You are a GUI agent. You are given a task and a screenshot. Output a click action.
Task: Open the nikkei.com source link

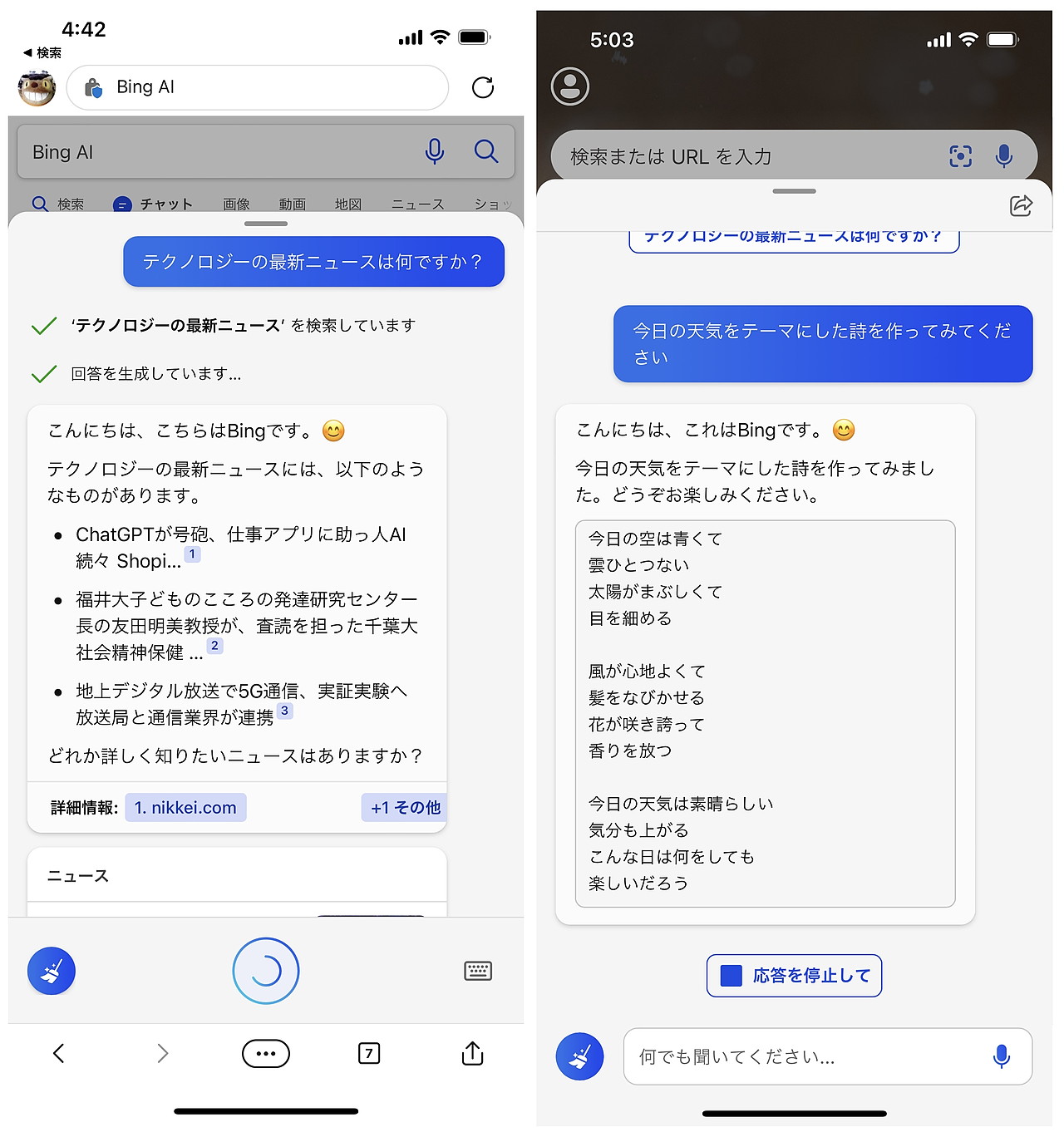(x=185, y=807)
